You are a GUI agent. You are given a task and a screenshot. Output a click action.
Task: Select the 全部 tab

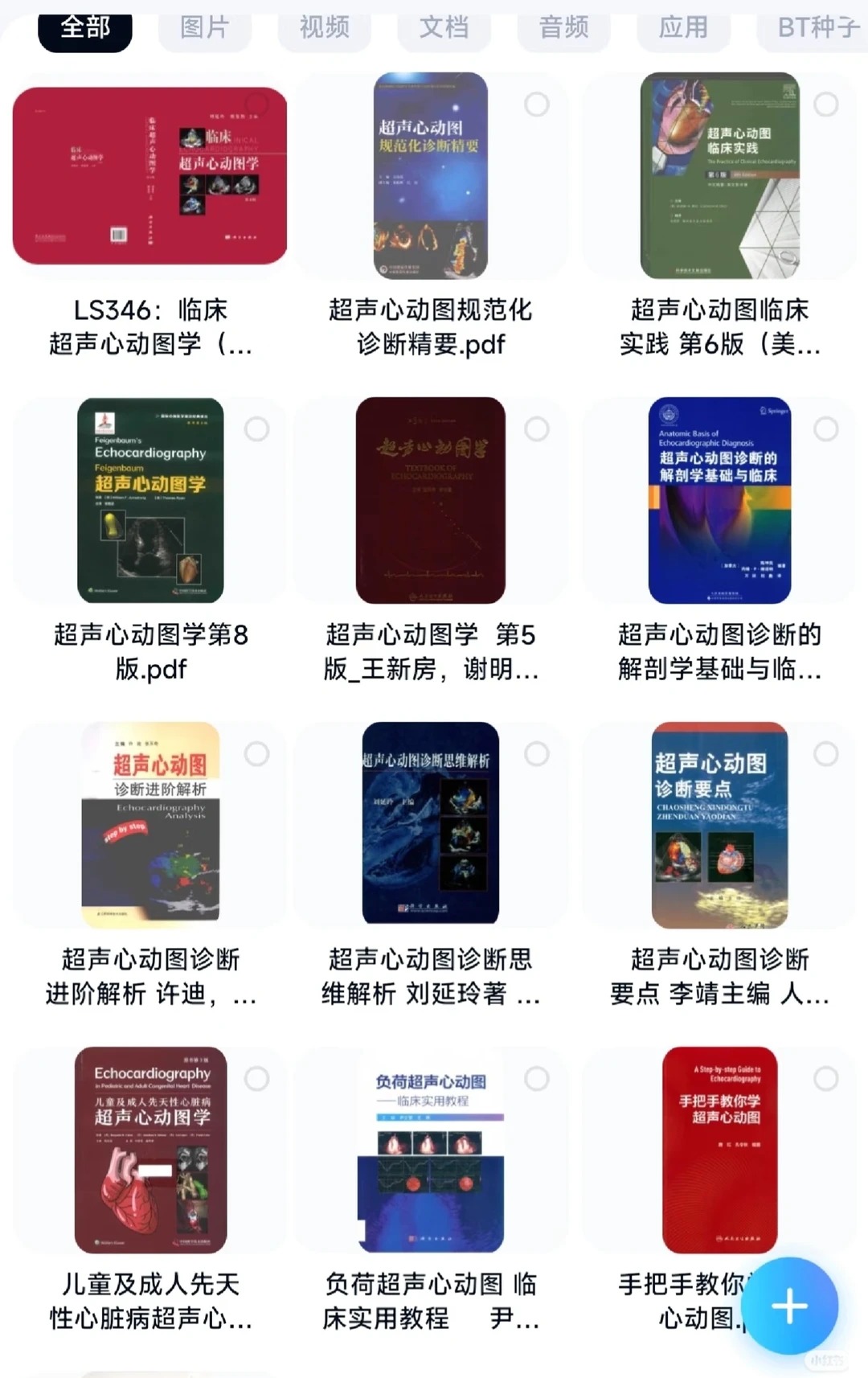pos(85,29)
